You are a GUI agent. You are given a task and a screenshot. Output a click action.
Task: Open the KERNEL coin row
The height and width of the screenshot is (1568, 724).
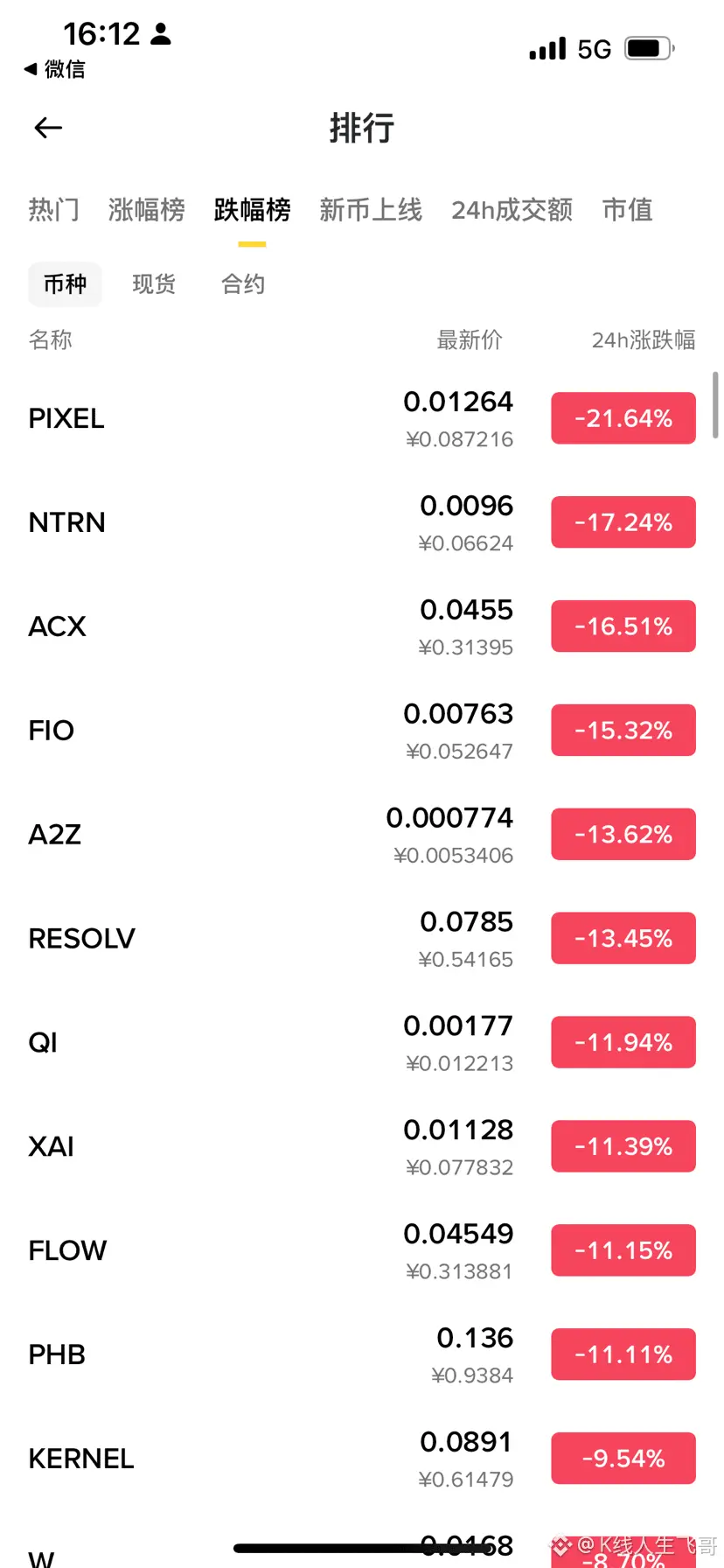81,1459
